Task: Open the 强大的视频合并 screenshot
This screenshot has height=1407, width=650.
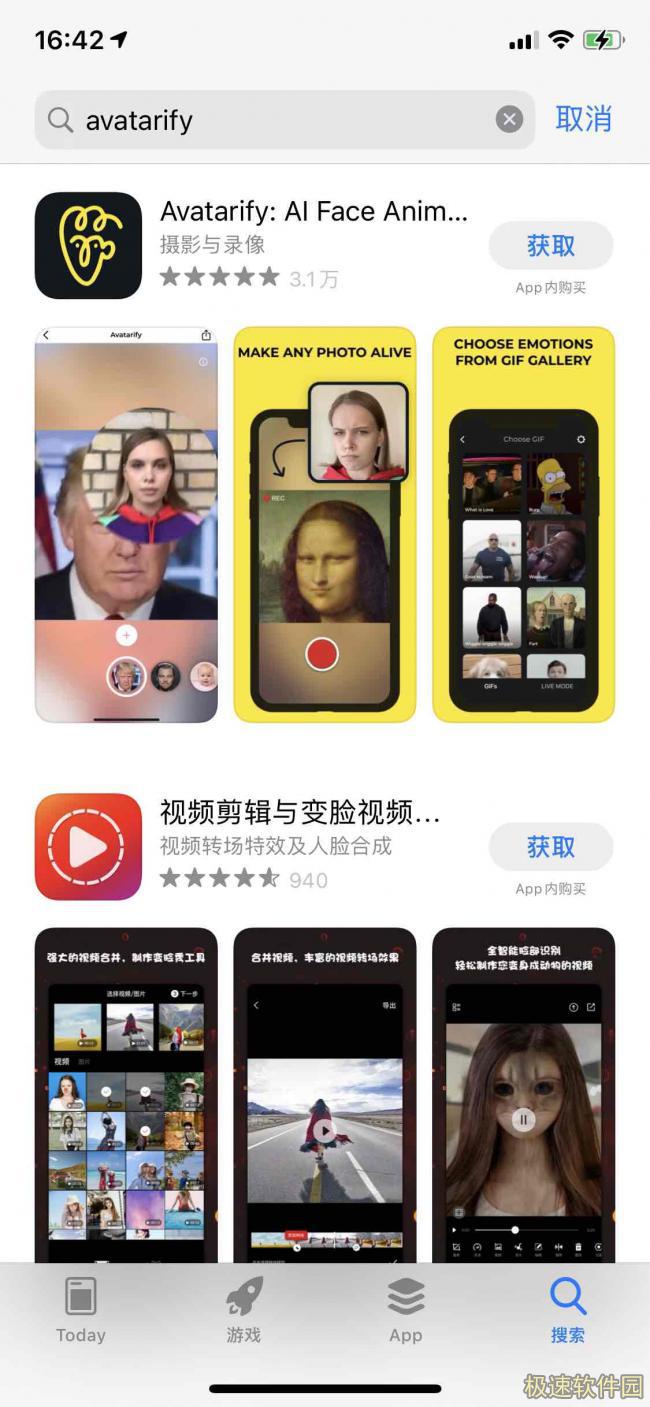Action: pyautogui.click(x=126, y=1095)
